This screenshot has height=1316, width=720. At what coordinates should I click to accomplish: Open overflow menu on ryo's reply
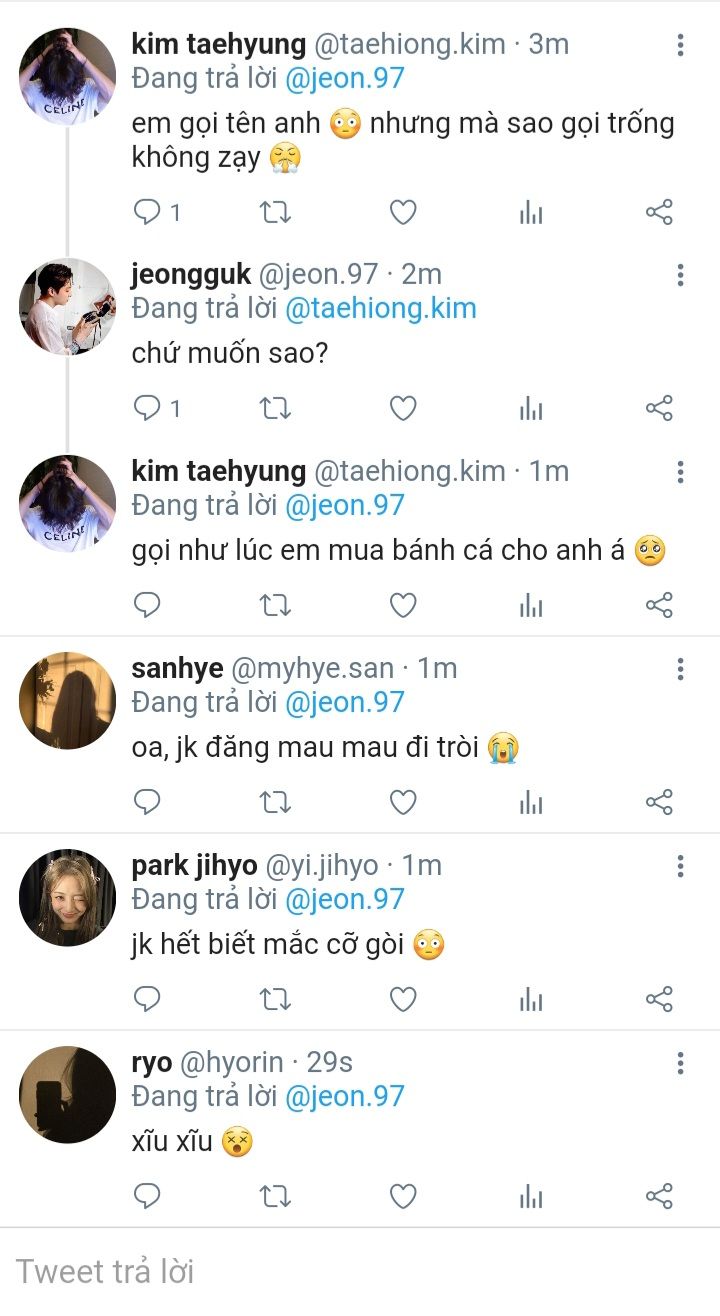tap(680, 1063)
